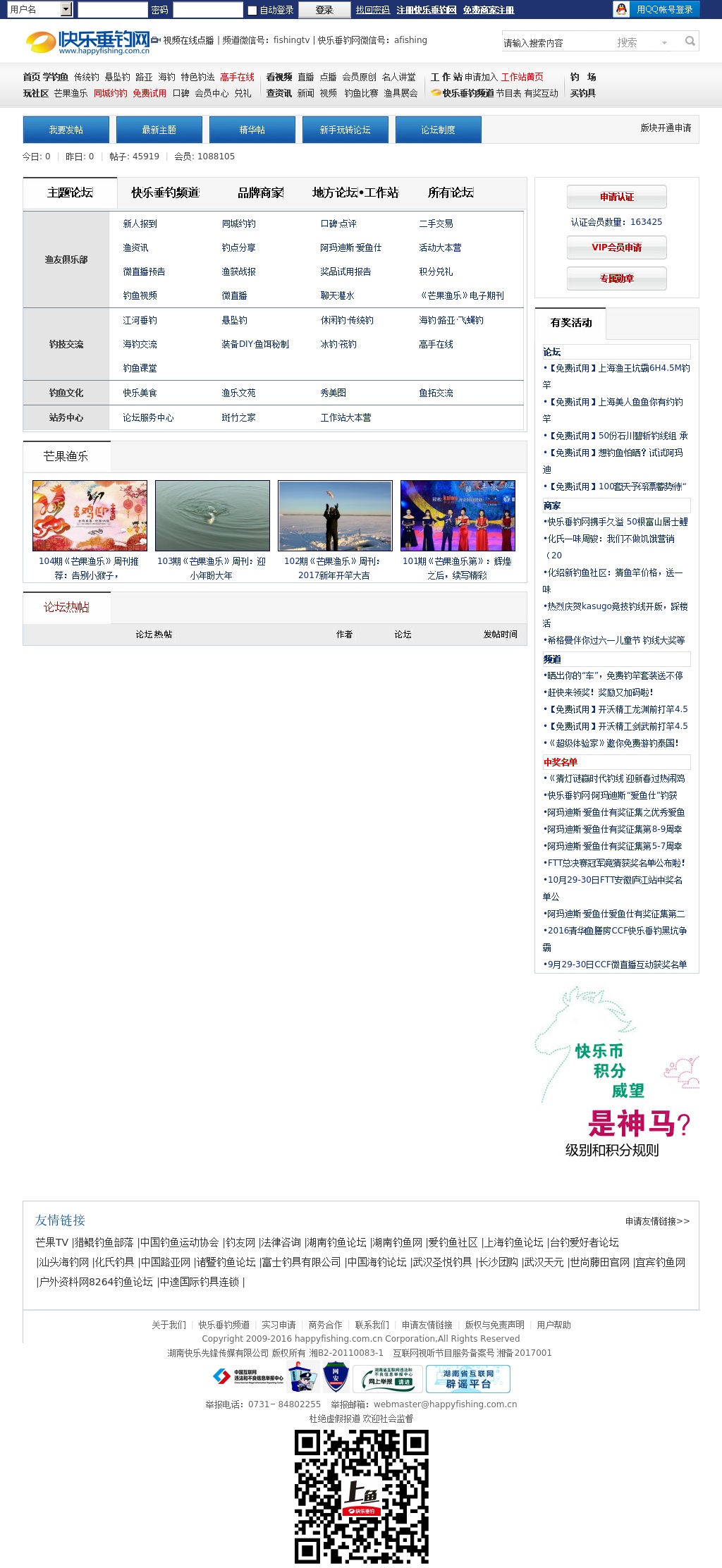Switch to the 品牌商家 tab
This screenshot has width=722, height=1568.
click(260, 192)
